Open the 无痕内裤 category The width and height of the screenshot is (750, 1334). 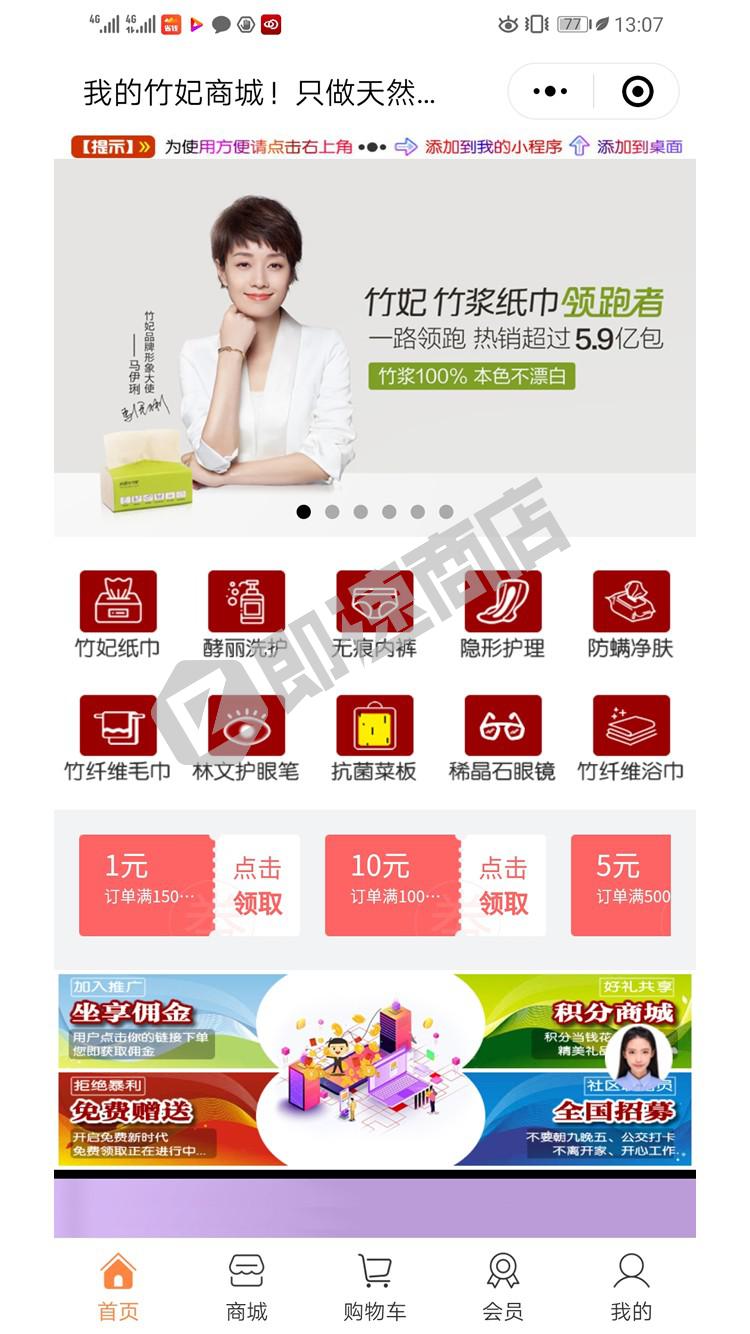click(374, 613)
